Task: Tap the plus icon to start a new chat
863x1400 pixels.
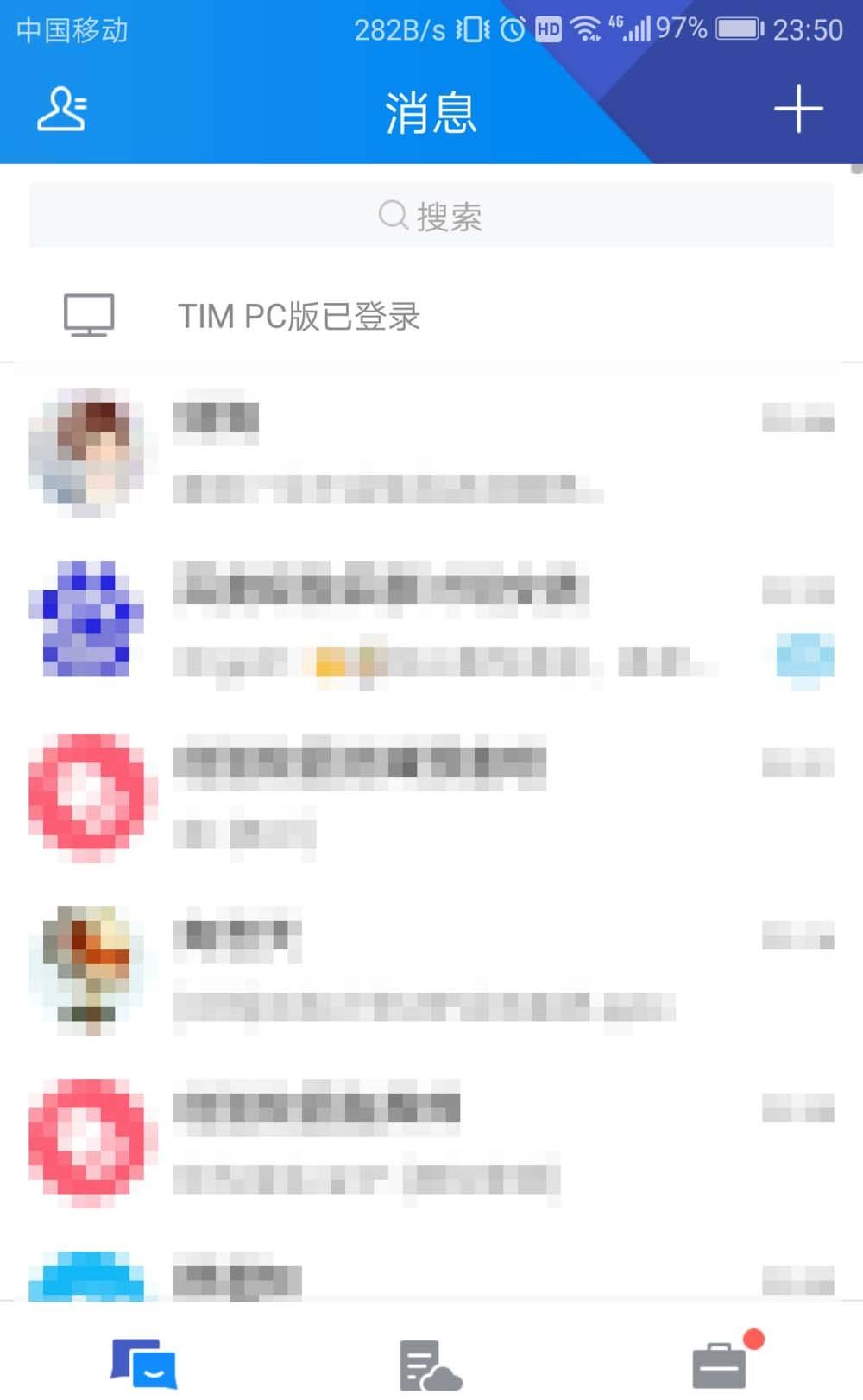Action: [x=798, y=110]
